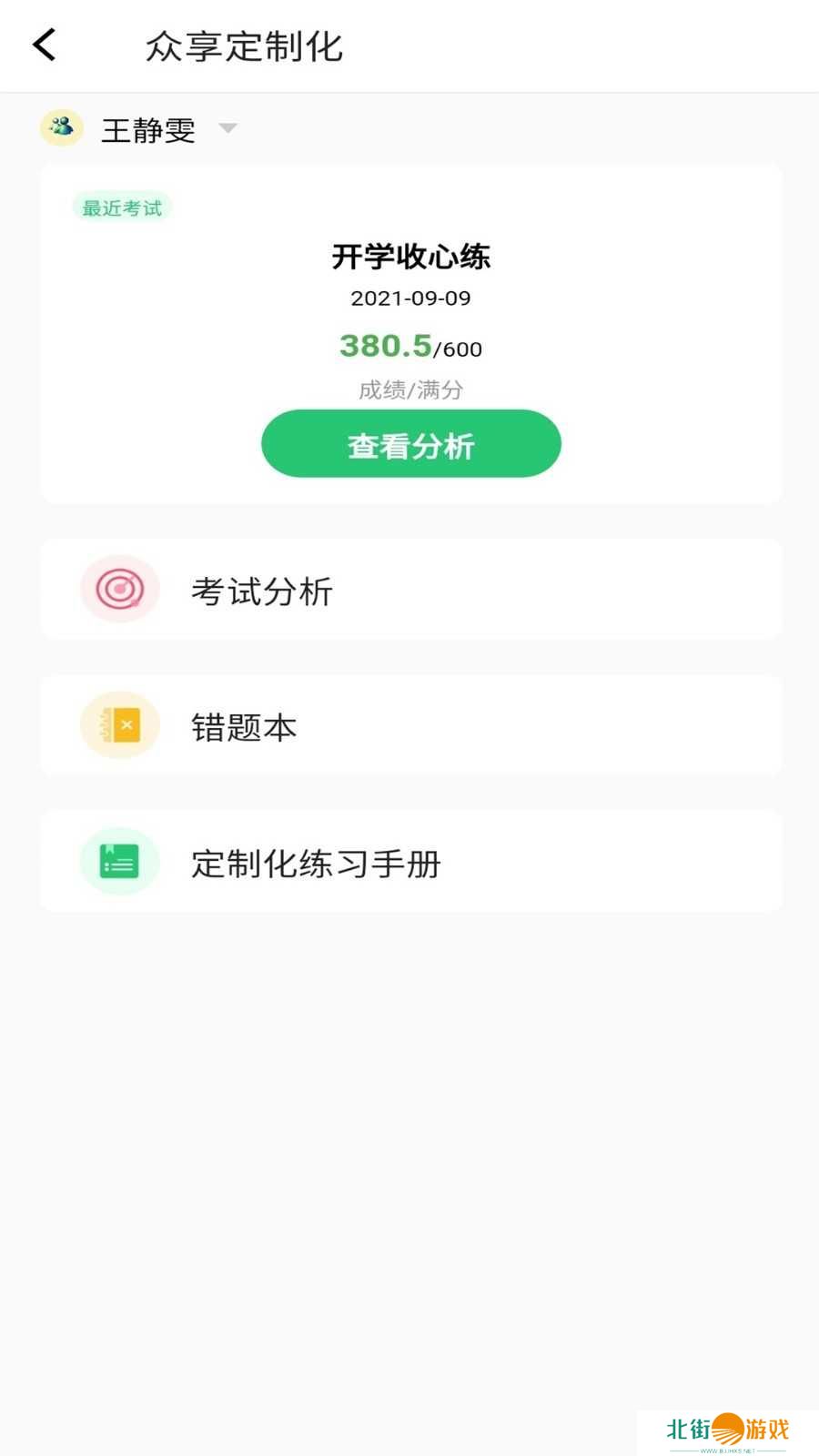Open 定制化练习手册
The height and width of the screenshot is (1456, 819).
[410, 862]
